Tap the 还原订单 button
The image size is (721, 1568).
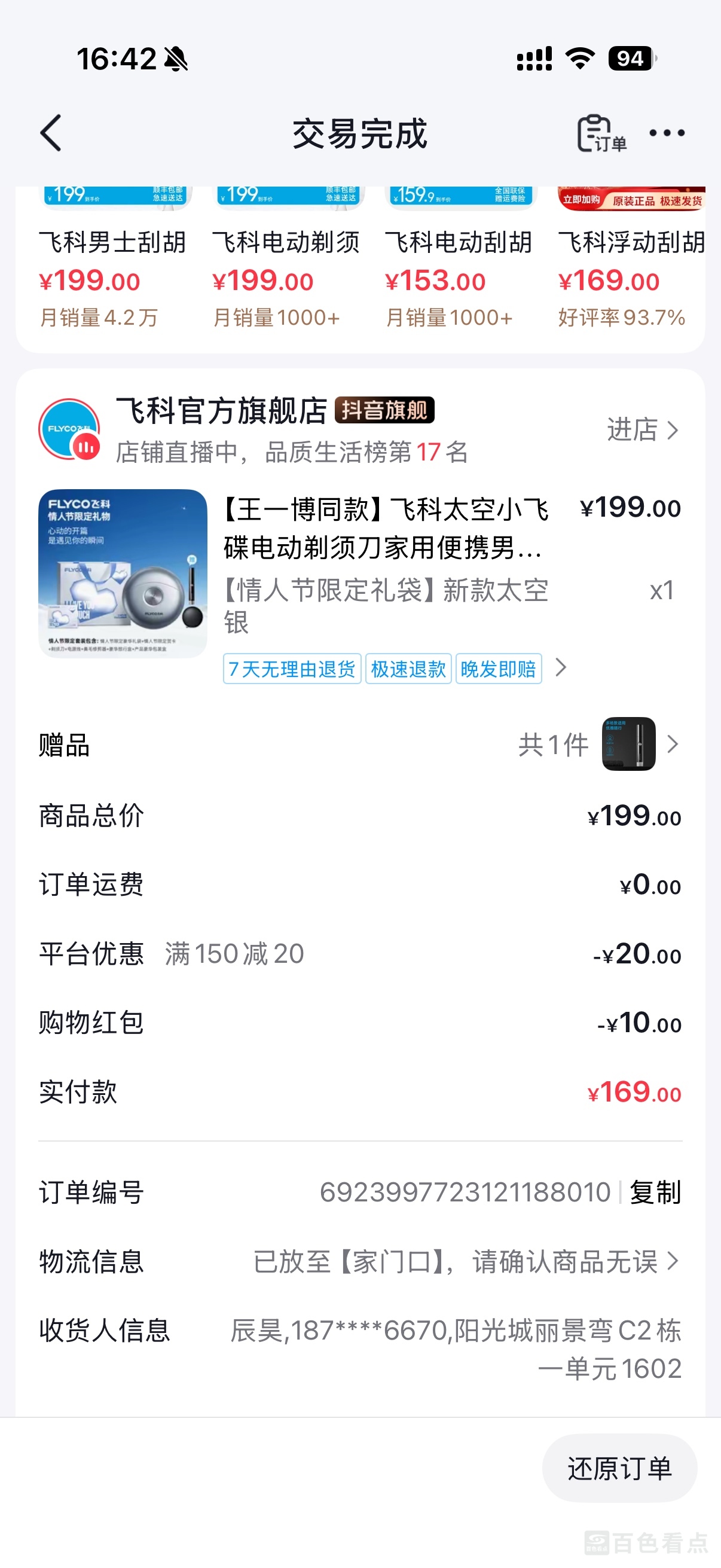click(619, 1468)
